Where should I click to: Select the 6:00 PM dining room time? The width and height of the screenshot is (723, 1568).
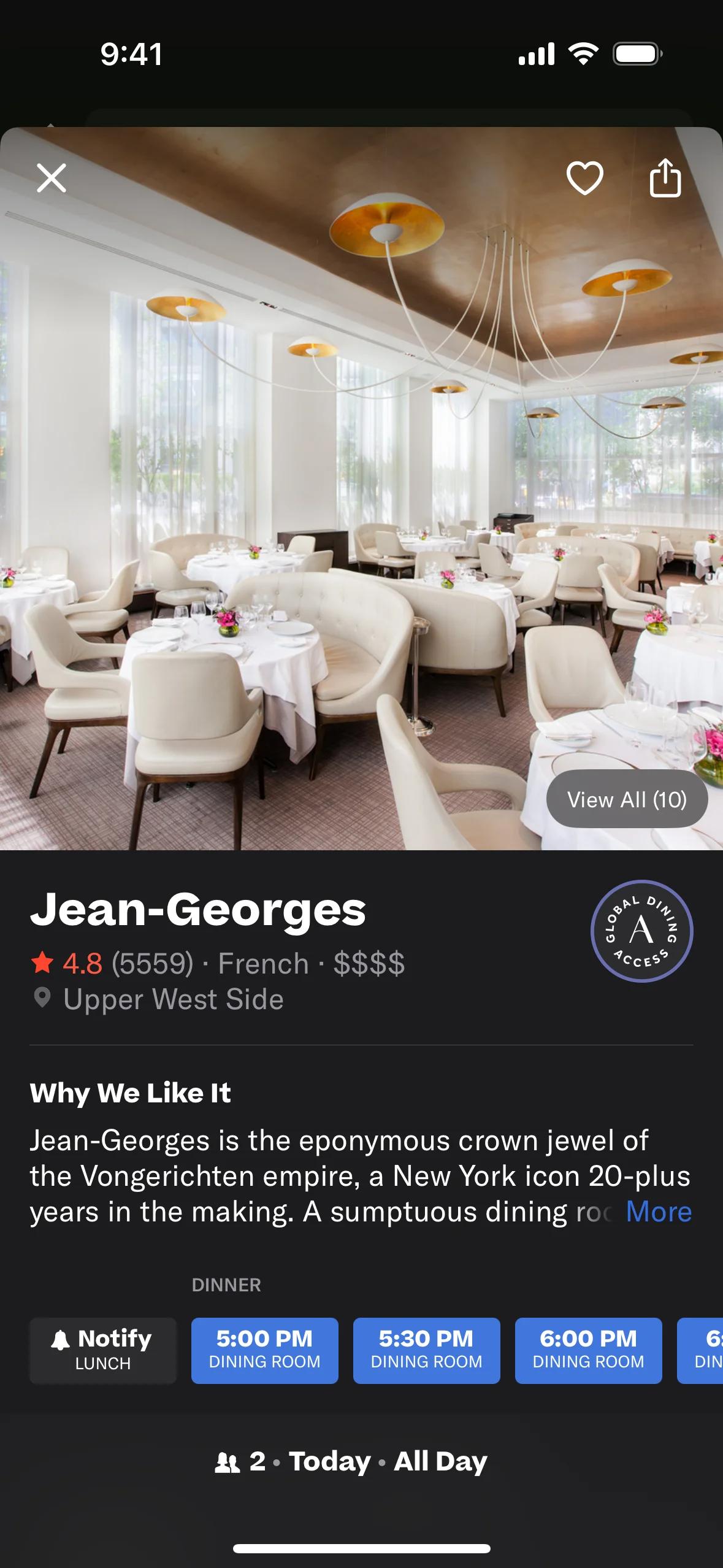click(x=589, y=1350)
